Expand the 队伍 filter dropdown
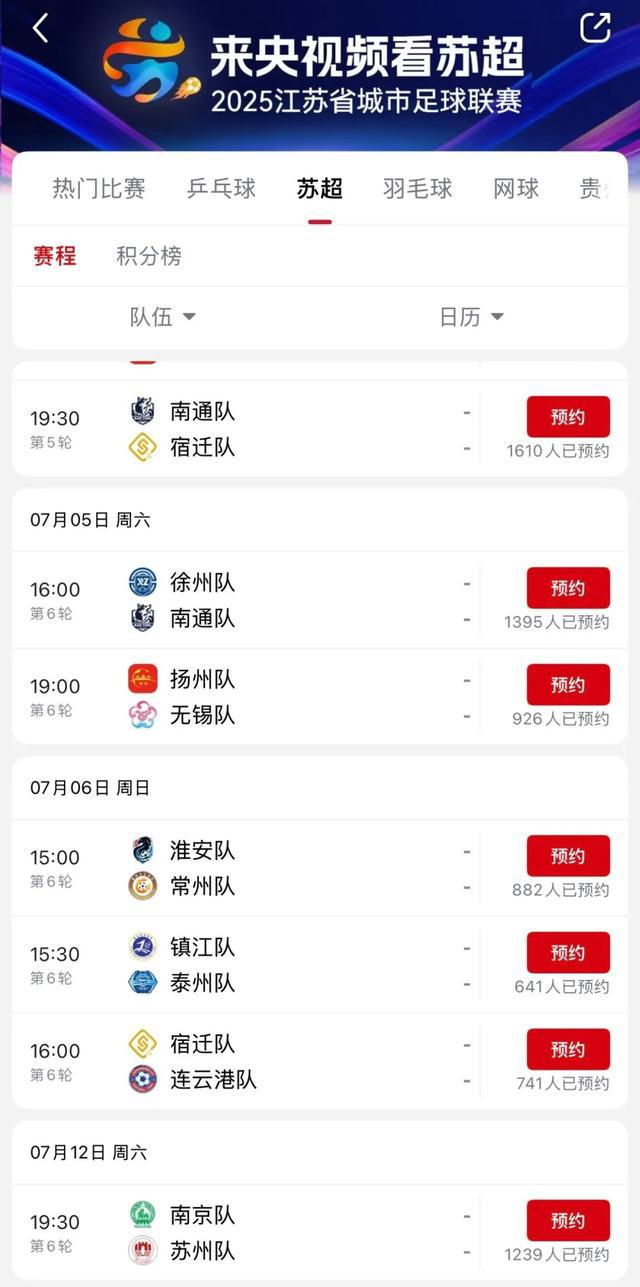 pyautogui.click(x=163, y=317)
